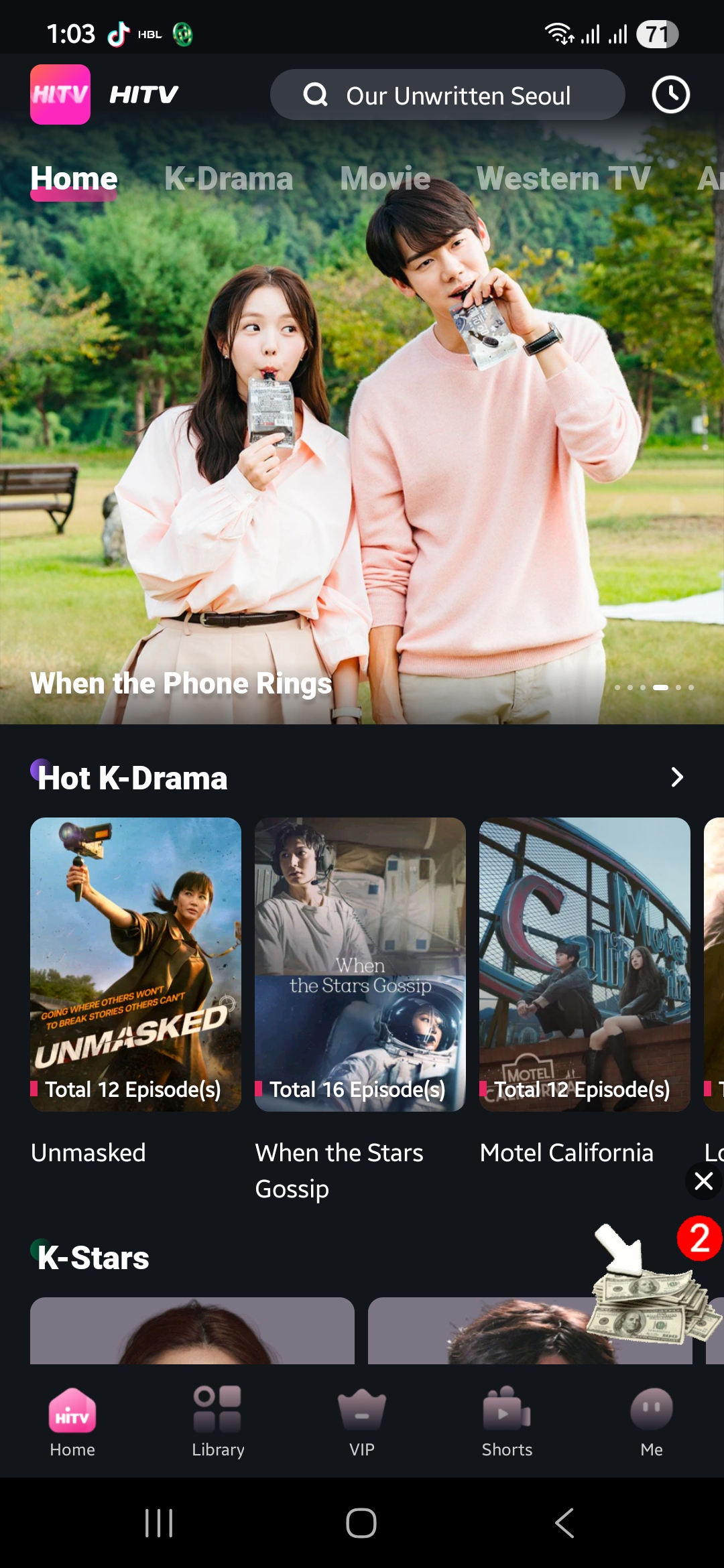The image size is (724, 1568).
Task: Open the VIP tab
Action: (x=362, y=1421)
